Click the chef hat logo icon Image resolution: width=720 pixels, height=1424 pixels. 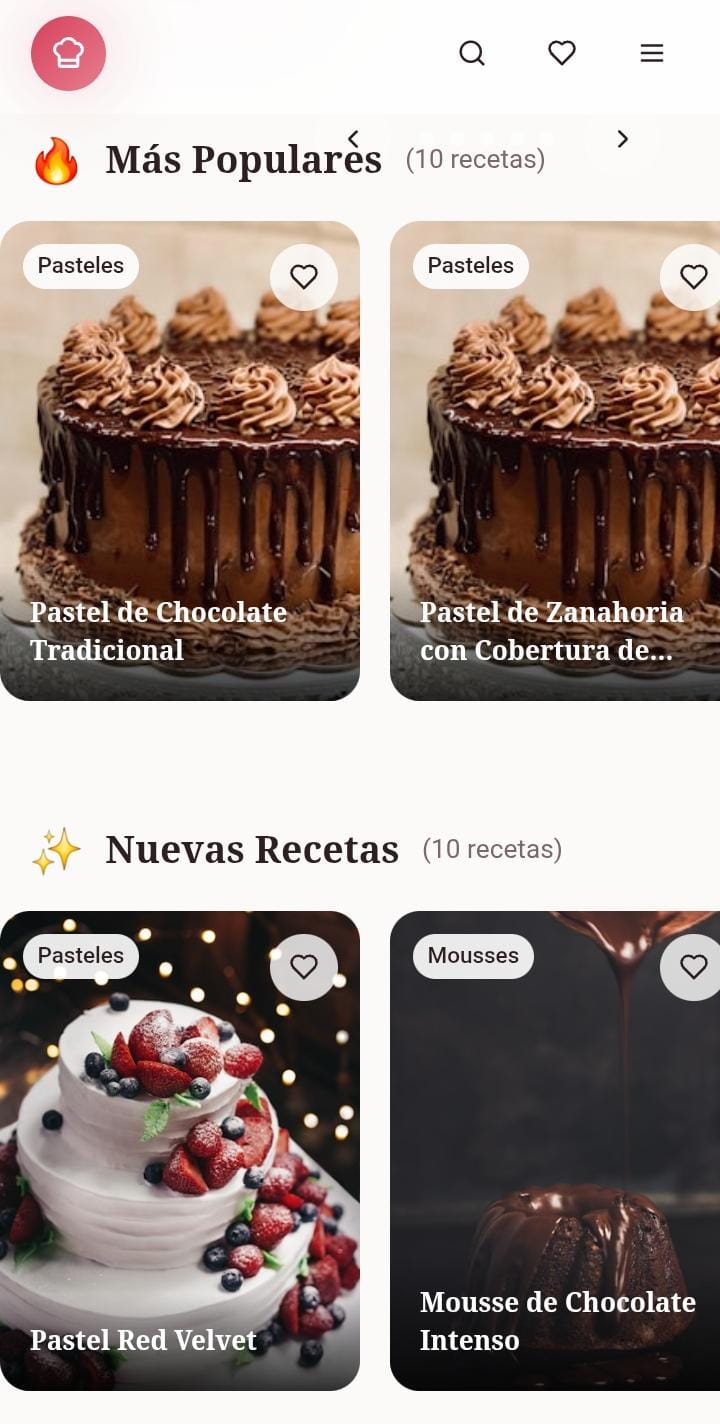click(67, 53)
